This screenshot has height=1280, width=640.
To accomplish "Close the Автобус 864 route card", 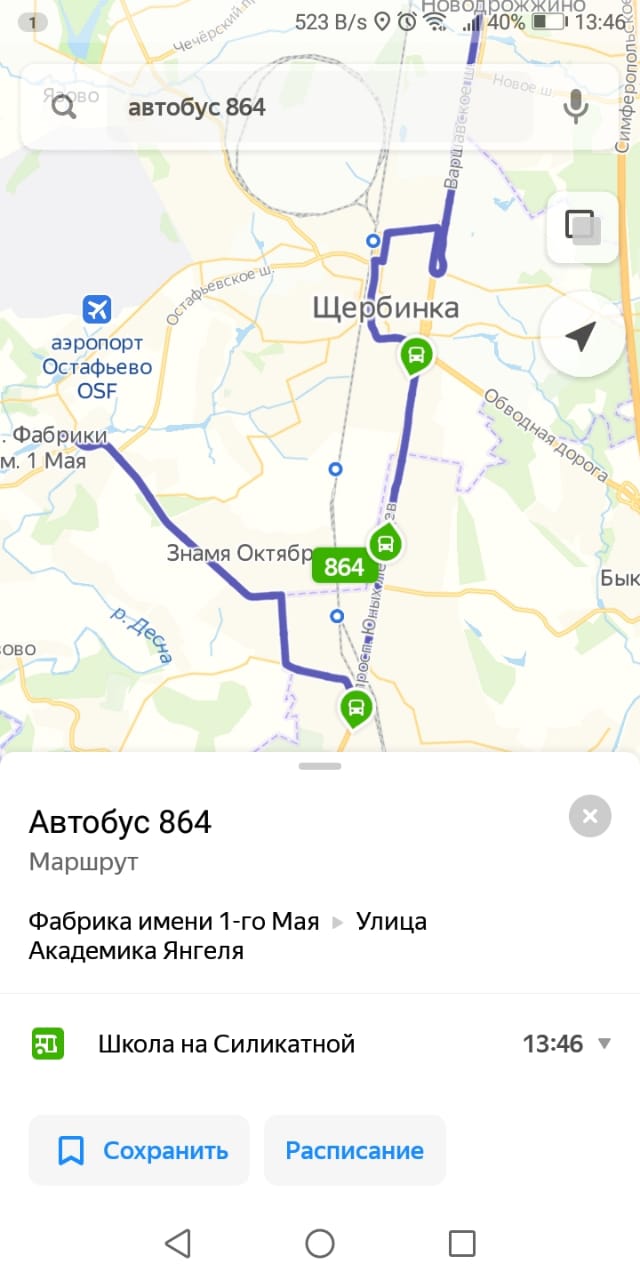I will click(x=589, y=817).
